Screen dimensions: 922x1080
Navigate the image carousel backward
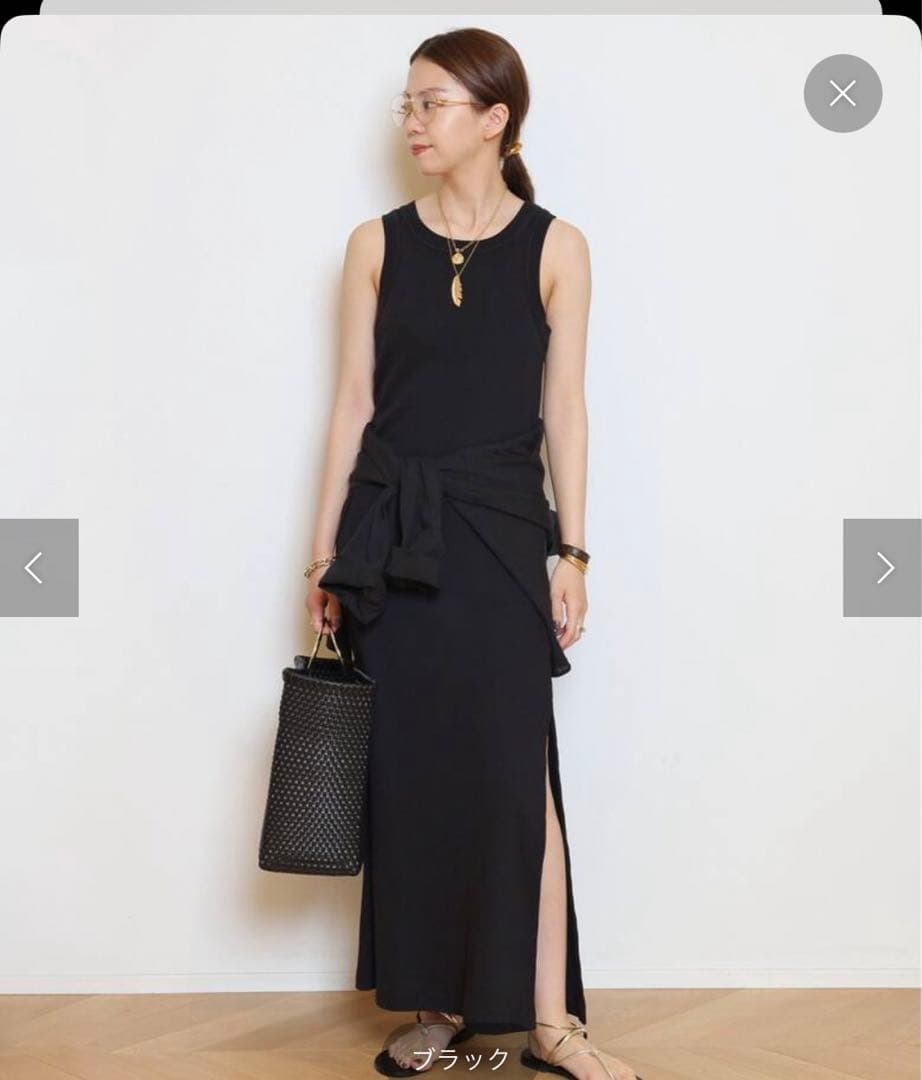[37, 567]
